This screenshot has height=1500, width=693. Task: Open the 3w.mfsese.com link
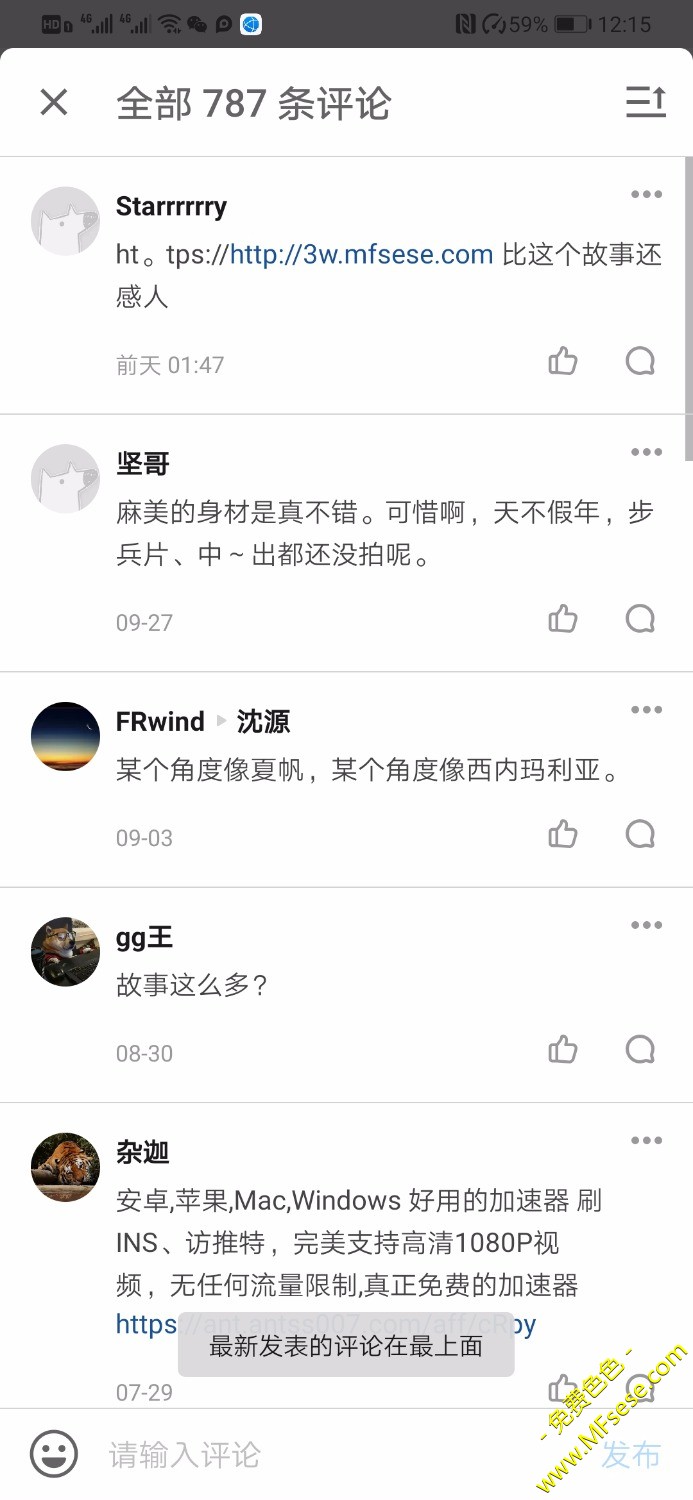click(x=361, y=254)
